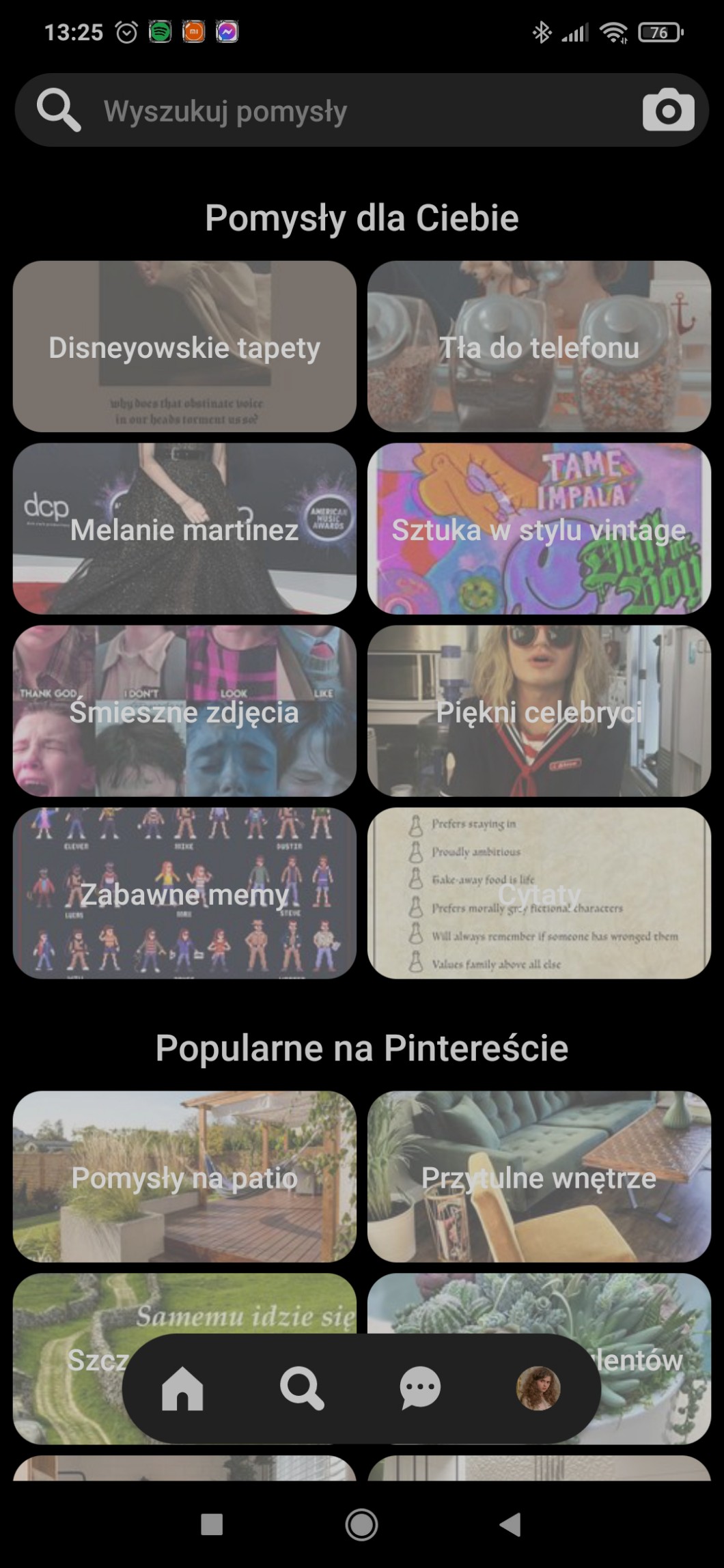The height and width of the screenshot is (1568, 724).
Task: Go to the home feed tab
Action: [x=182, y=1388]
